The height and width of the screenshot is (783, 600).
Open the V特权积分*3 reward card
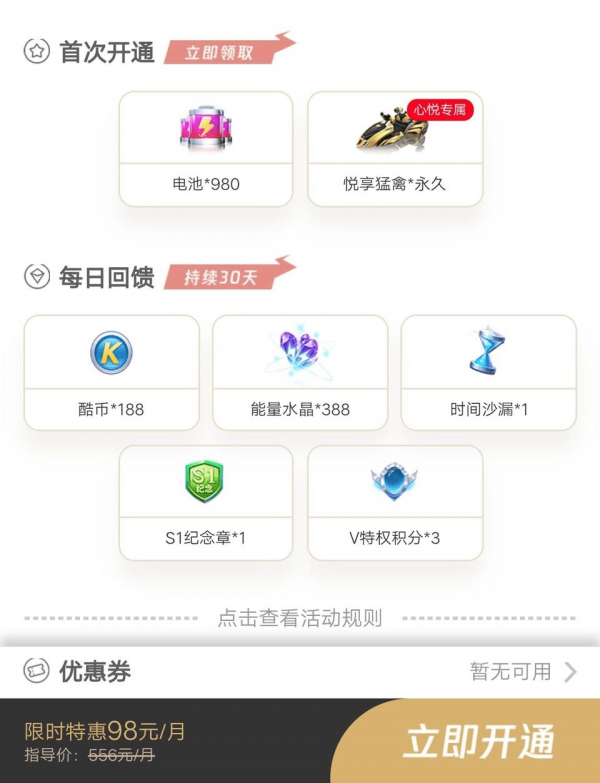[395, 502]
